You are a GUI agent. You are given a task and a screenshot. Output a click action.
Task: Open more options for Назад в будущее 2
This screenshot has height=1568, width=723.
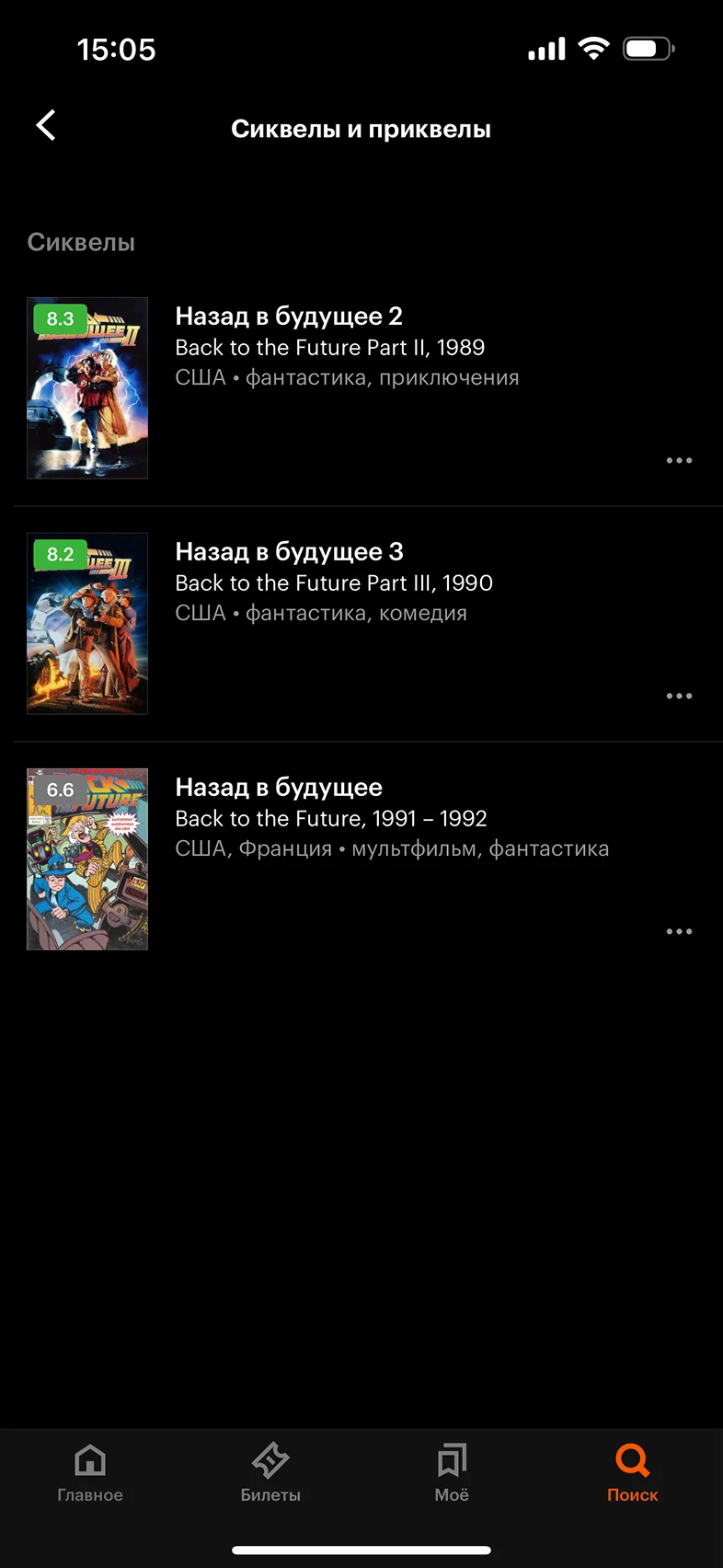point(679,460)
